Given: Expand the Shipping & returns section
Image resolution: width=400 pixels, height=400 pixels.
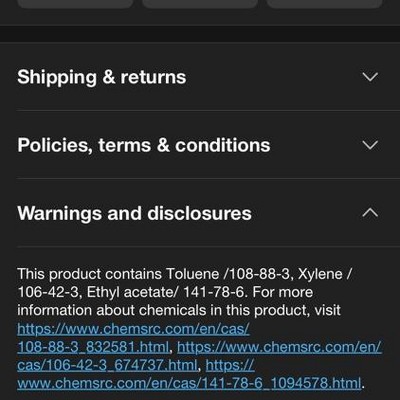Looking at the screenshot, I should 200,77.
